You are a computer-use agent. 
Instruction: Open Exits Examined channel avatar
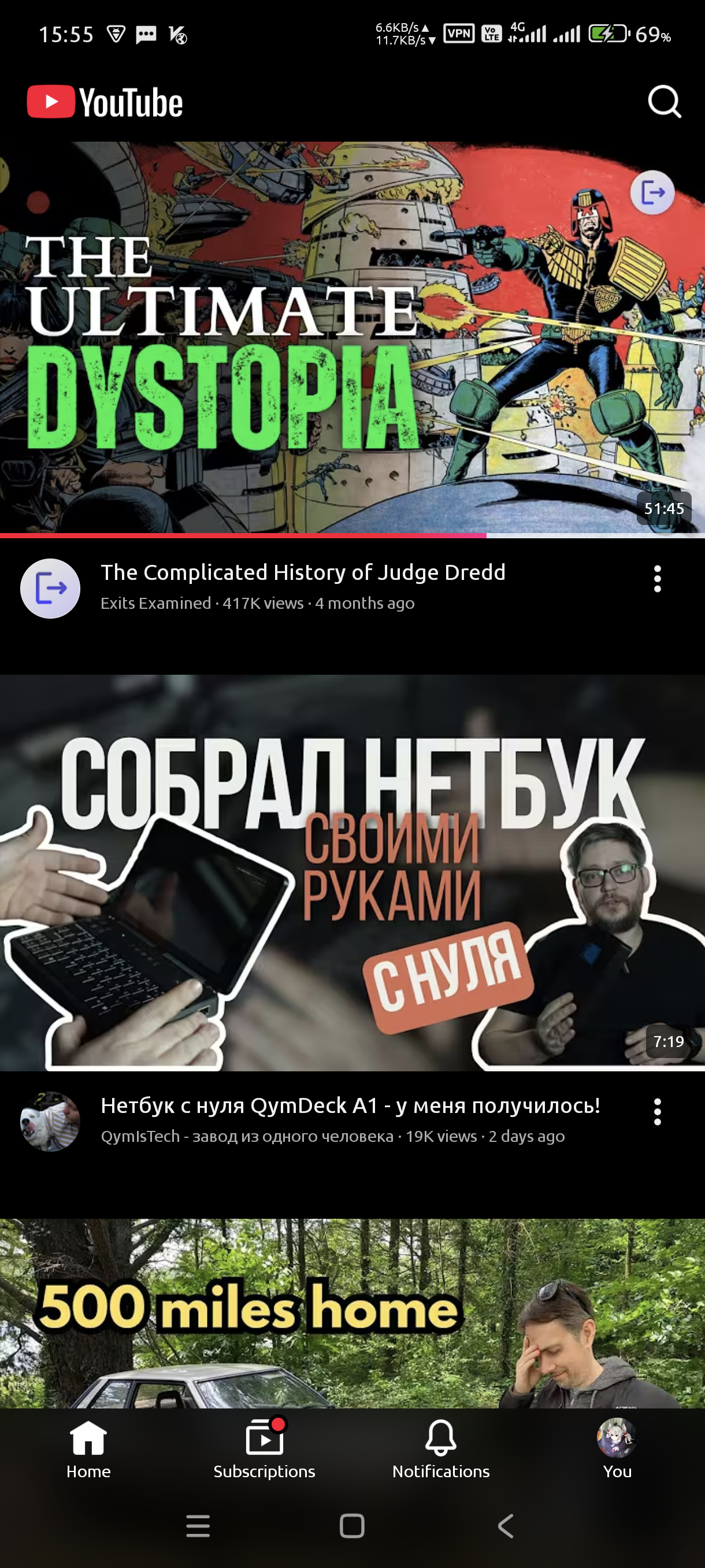coord(50,588)
